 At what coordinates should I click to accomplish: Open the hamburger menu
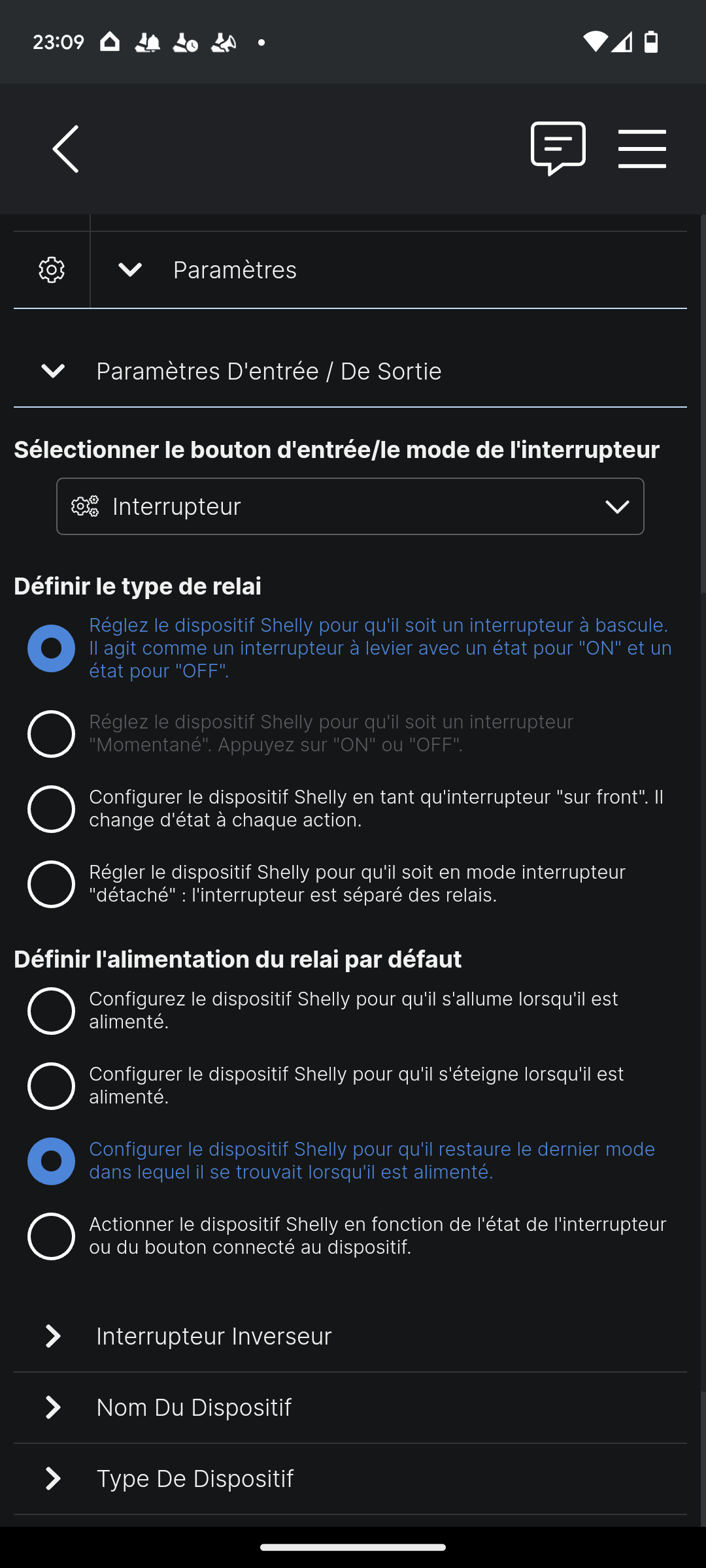(x=642, y=149)
